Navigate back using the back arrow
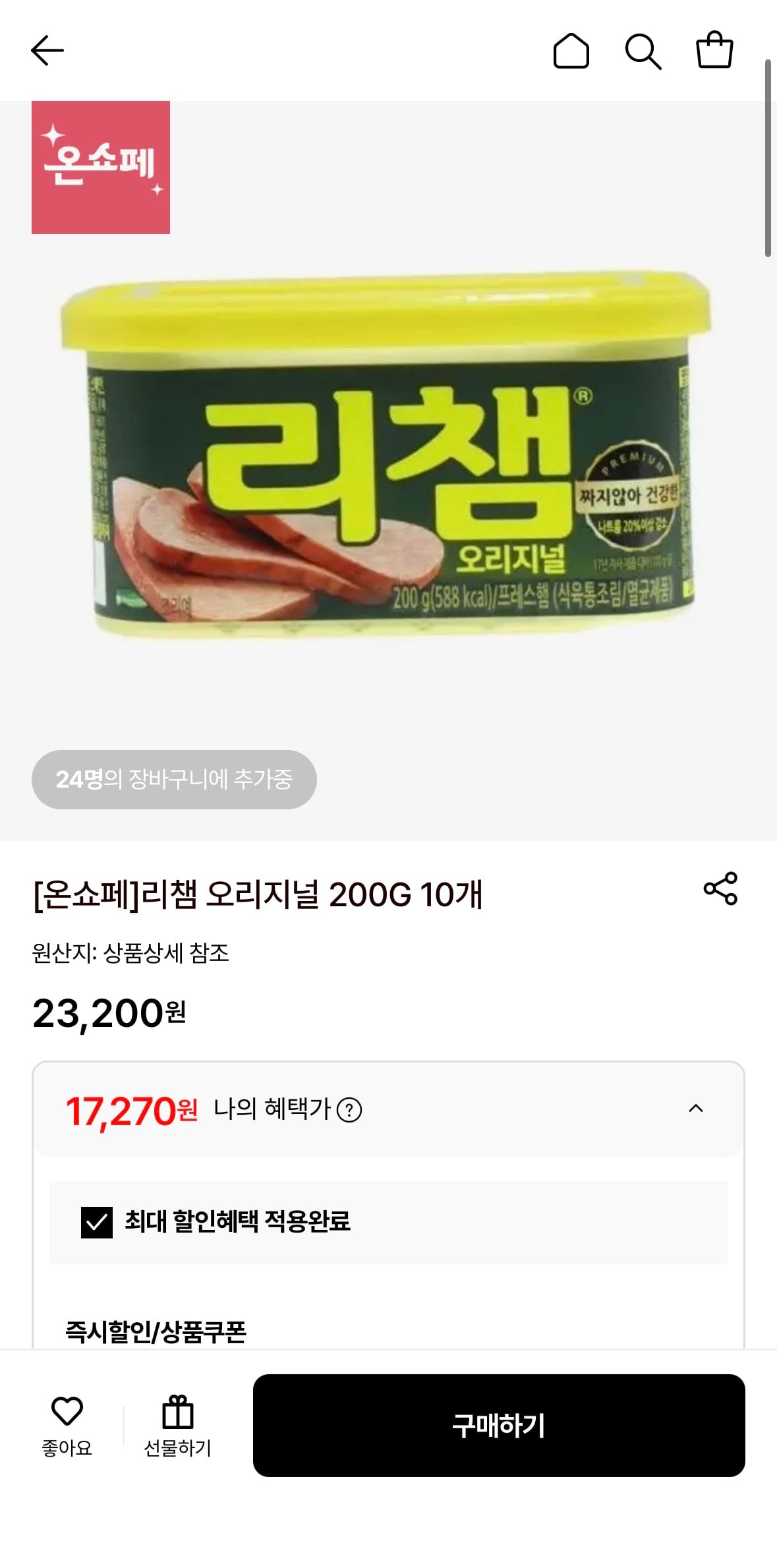Image resolution: width=777 pixels, height=1568 pixels. click(x=46, y=50)
